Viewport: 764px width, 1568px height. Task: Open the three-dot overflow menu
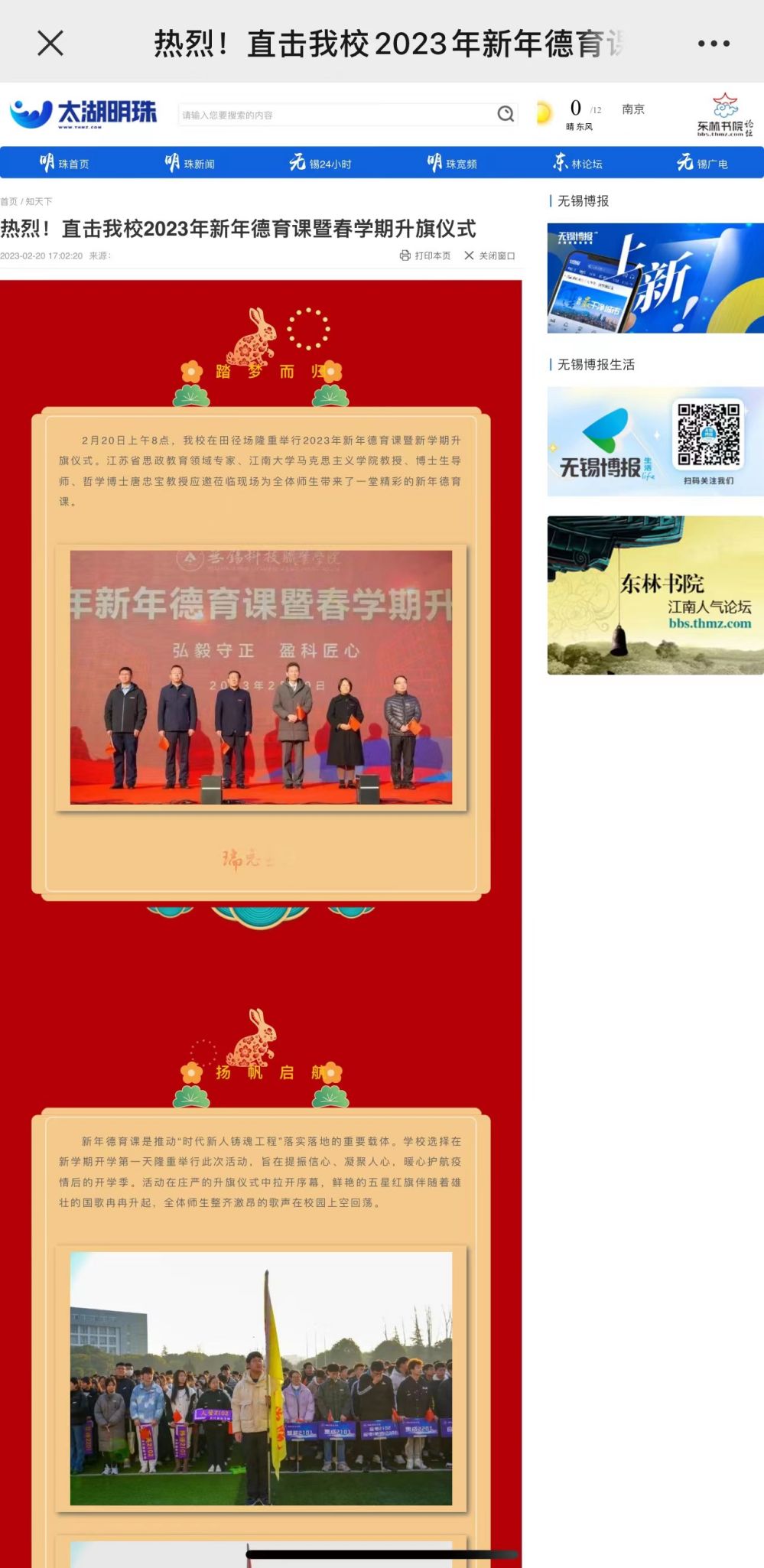point(713,44)
